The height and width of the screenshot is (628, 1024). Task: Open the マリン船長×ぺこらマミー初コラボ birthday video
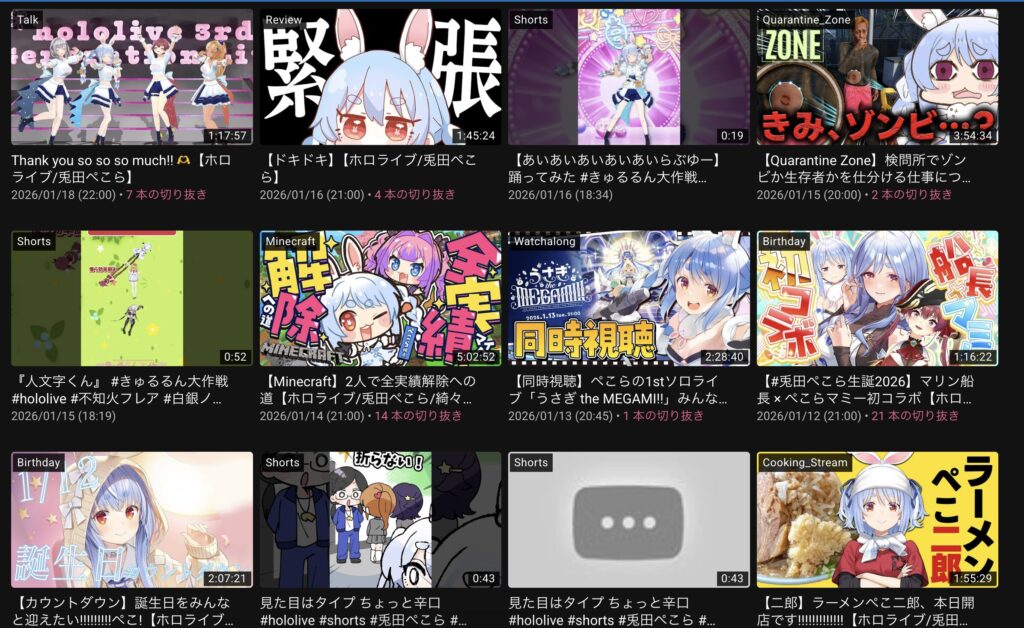coord(877,299)
